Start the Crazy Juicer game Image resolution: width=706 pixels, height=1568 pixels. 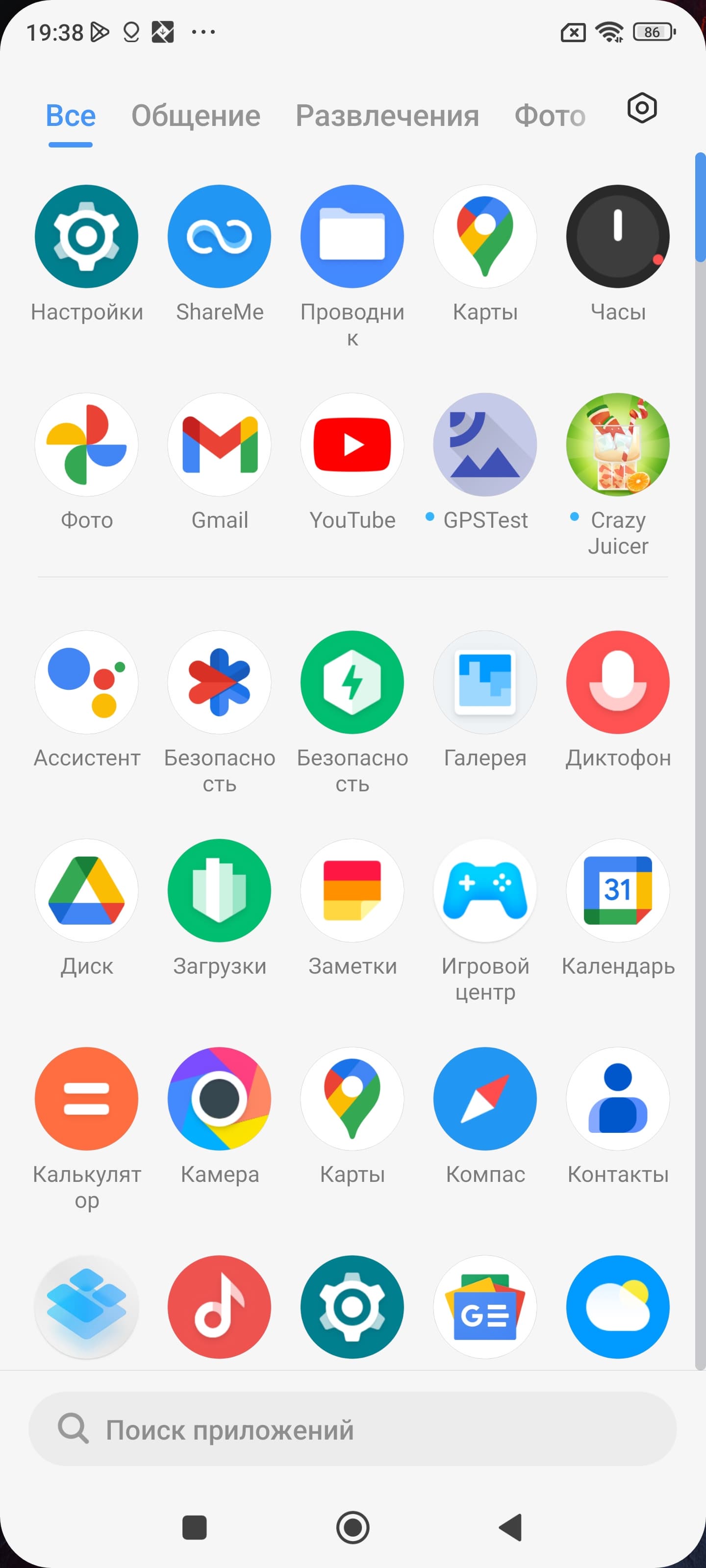tap(618, 445)
